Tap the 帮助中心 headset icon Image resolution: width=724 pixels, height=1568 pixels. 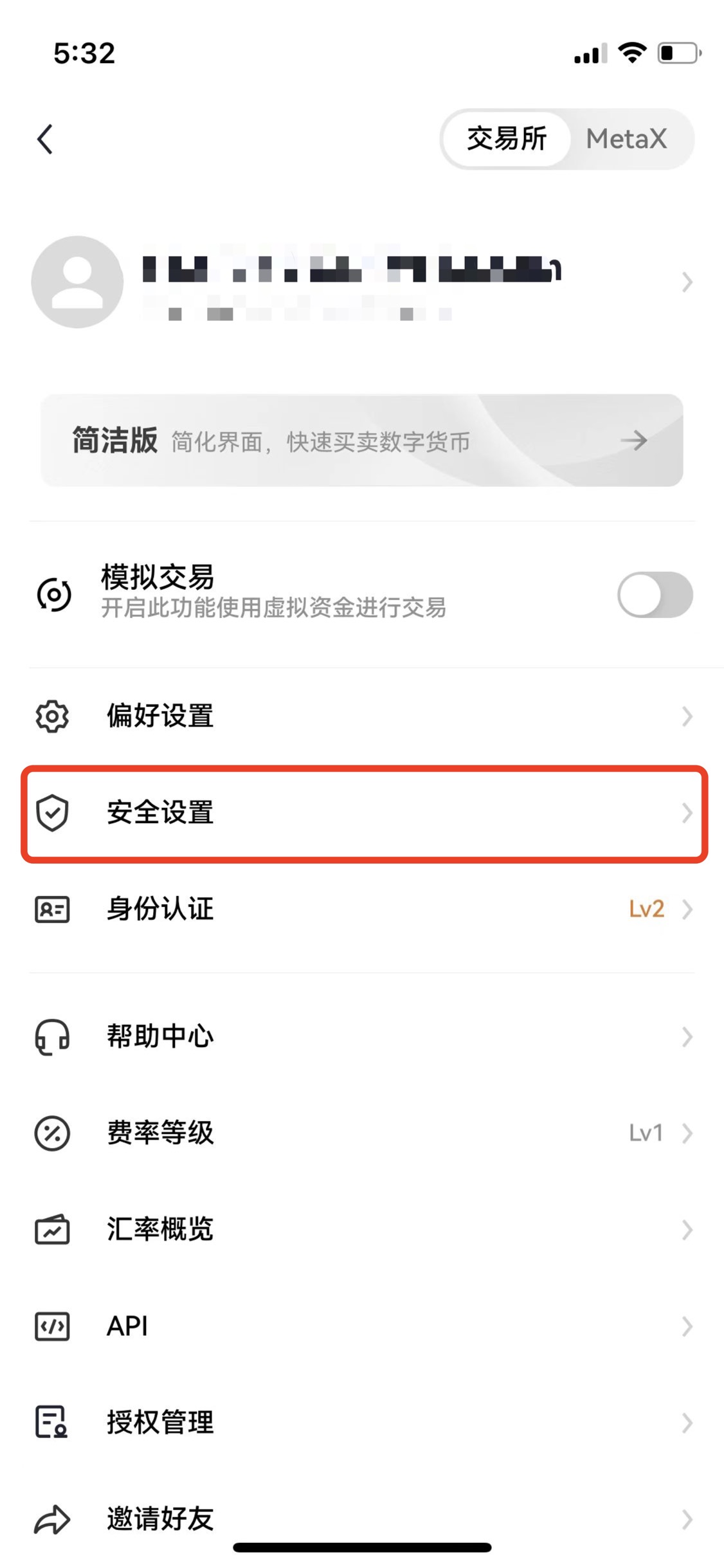point(53,1036)
